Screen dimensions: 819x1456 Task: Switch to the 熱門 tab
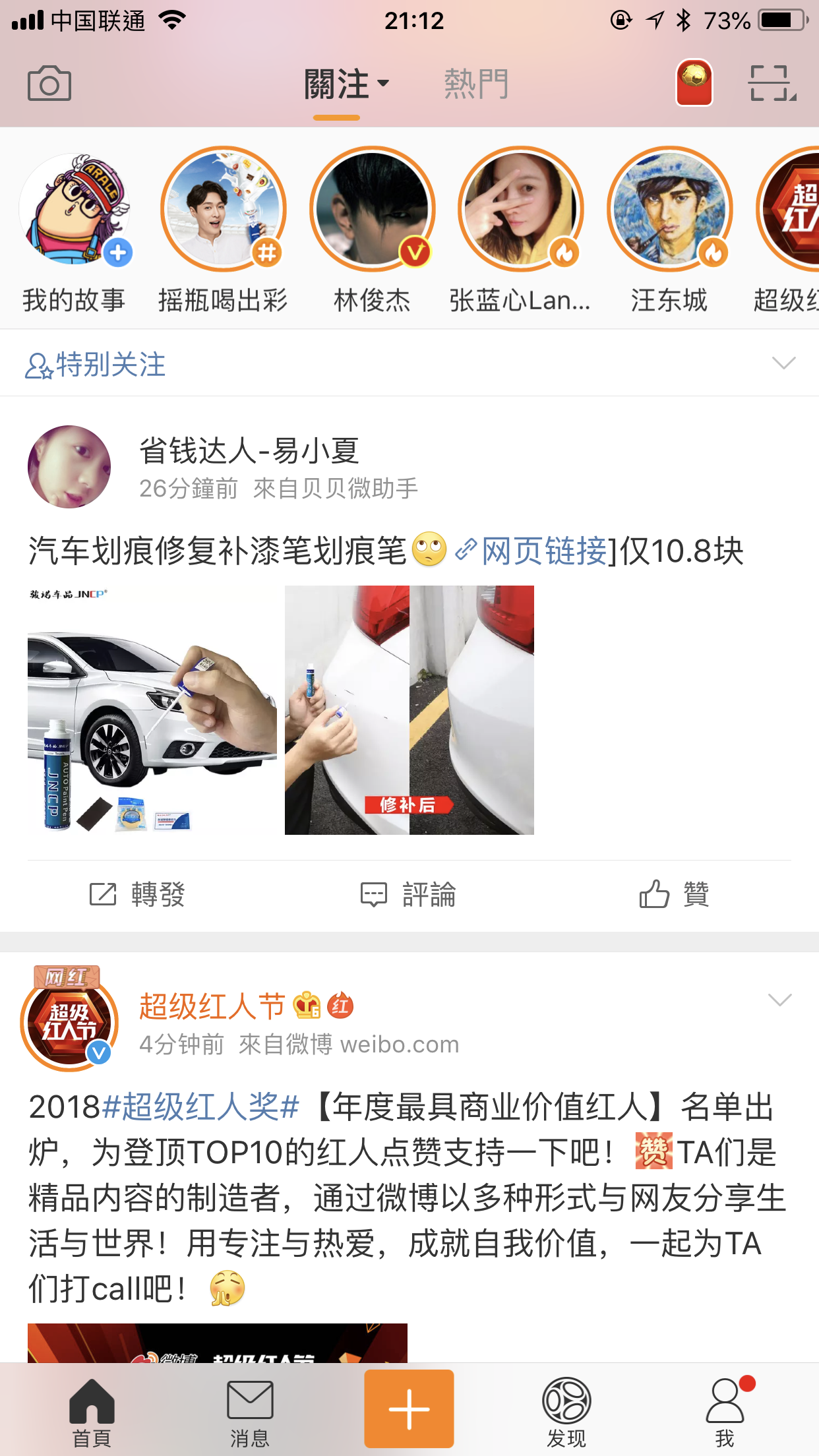[x=476, y=84]
